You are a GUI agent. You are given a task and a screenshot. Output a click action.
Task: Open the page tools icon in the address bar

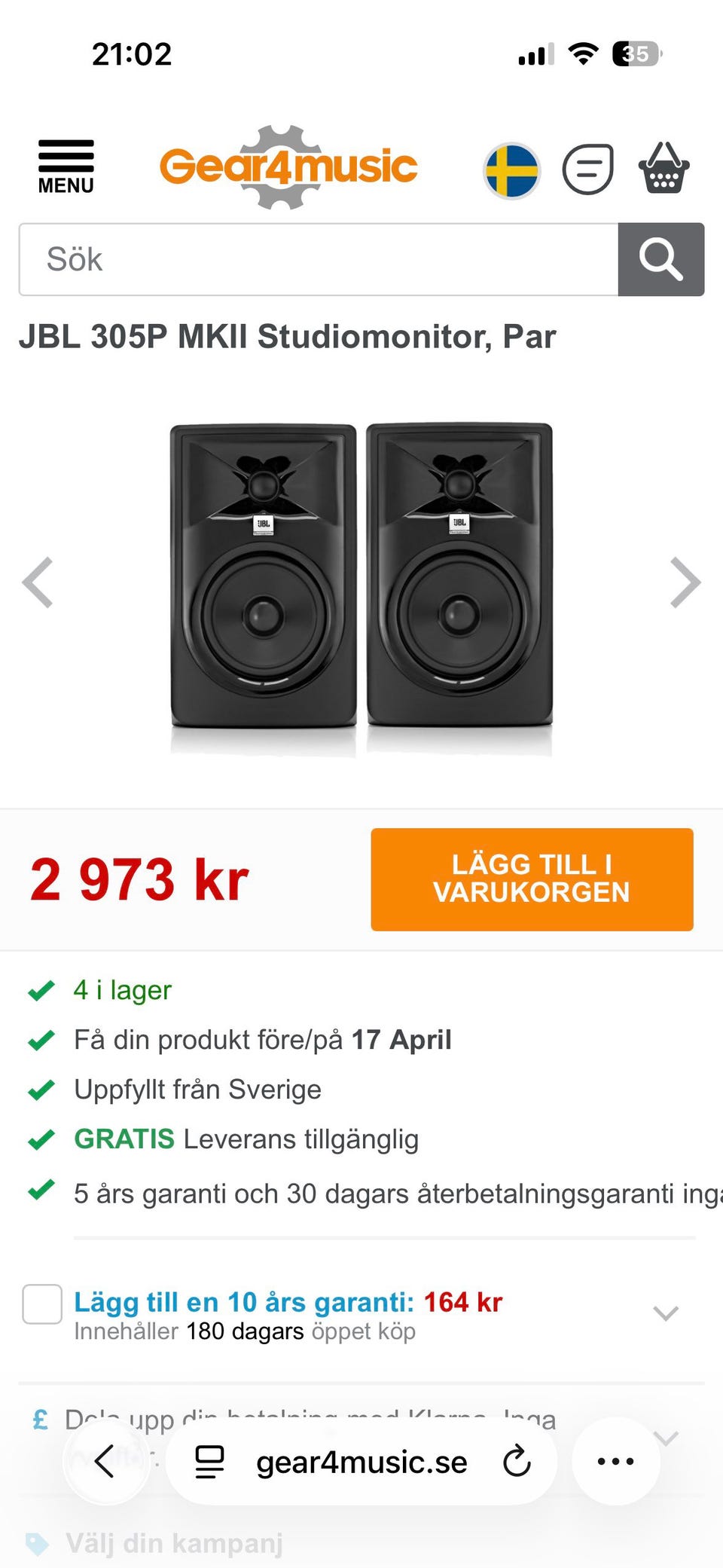pyautogui.click(x=209, y=1461)
